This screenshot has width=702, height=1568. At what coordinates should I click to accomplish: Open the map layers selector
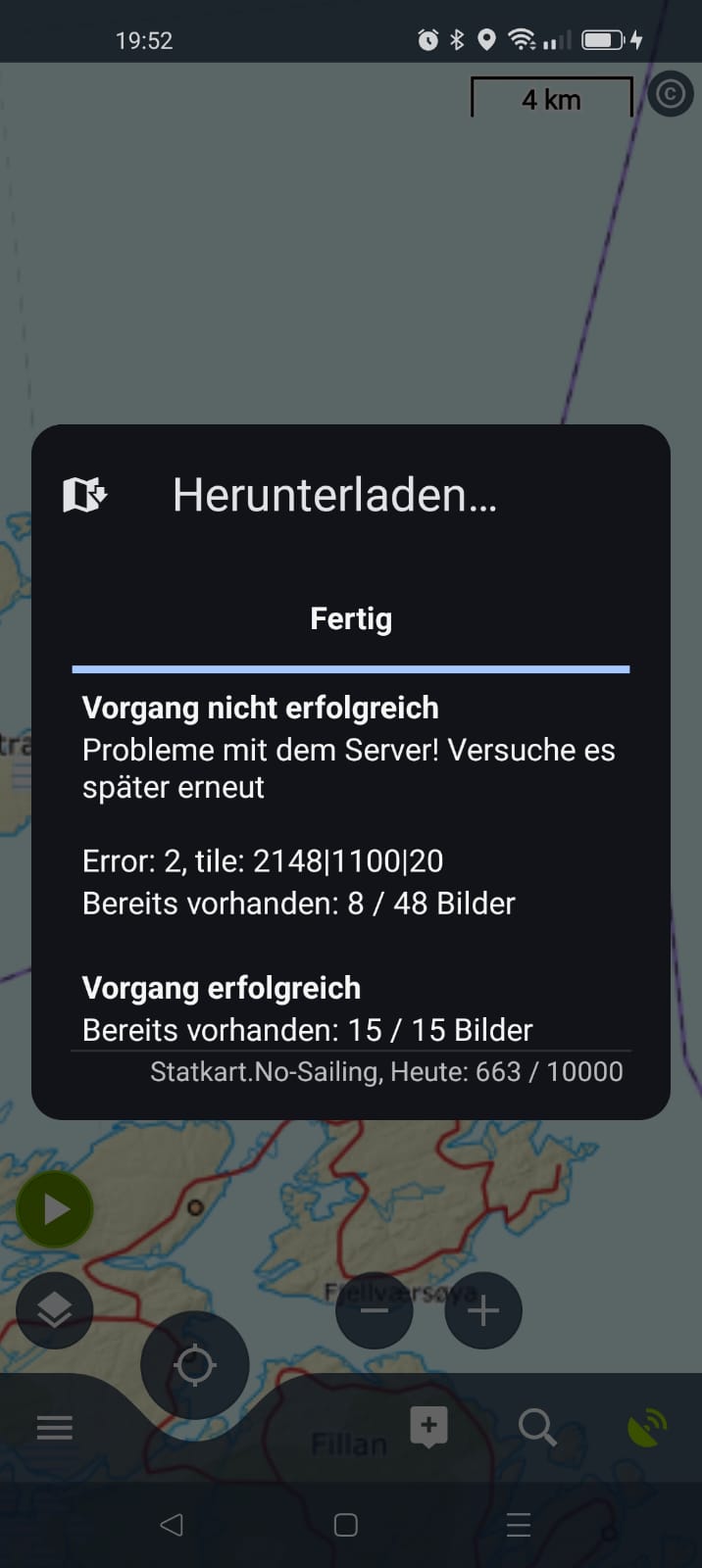55,1310
